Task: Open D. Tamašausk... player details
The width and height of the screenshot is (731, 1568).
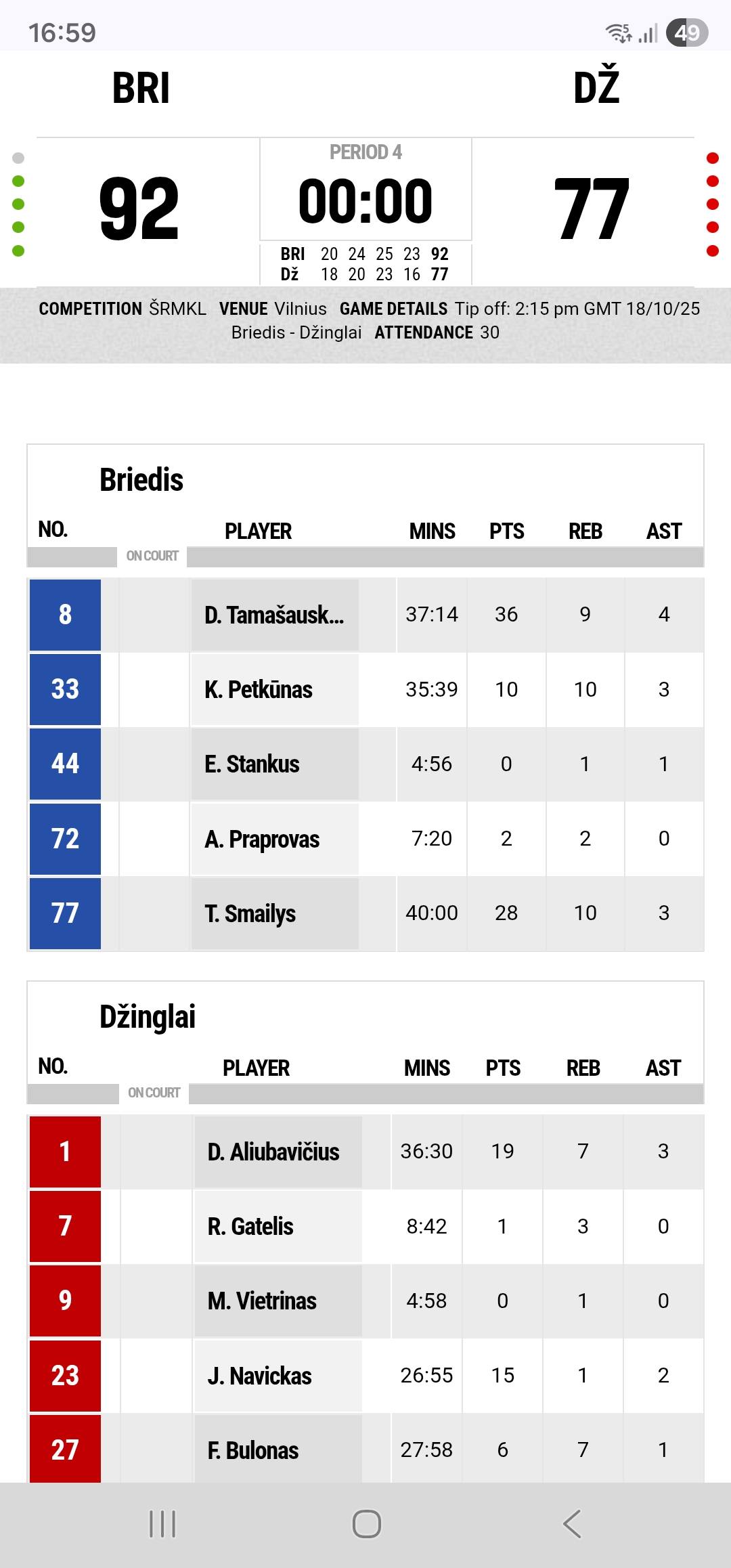Action: (274, 615)
